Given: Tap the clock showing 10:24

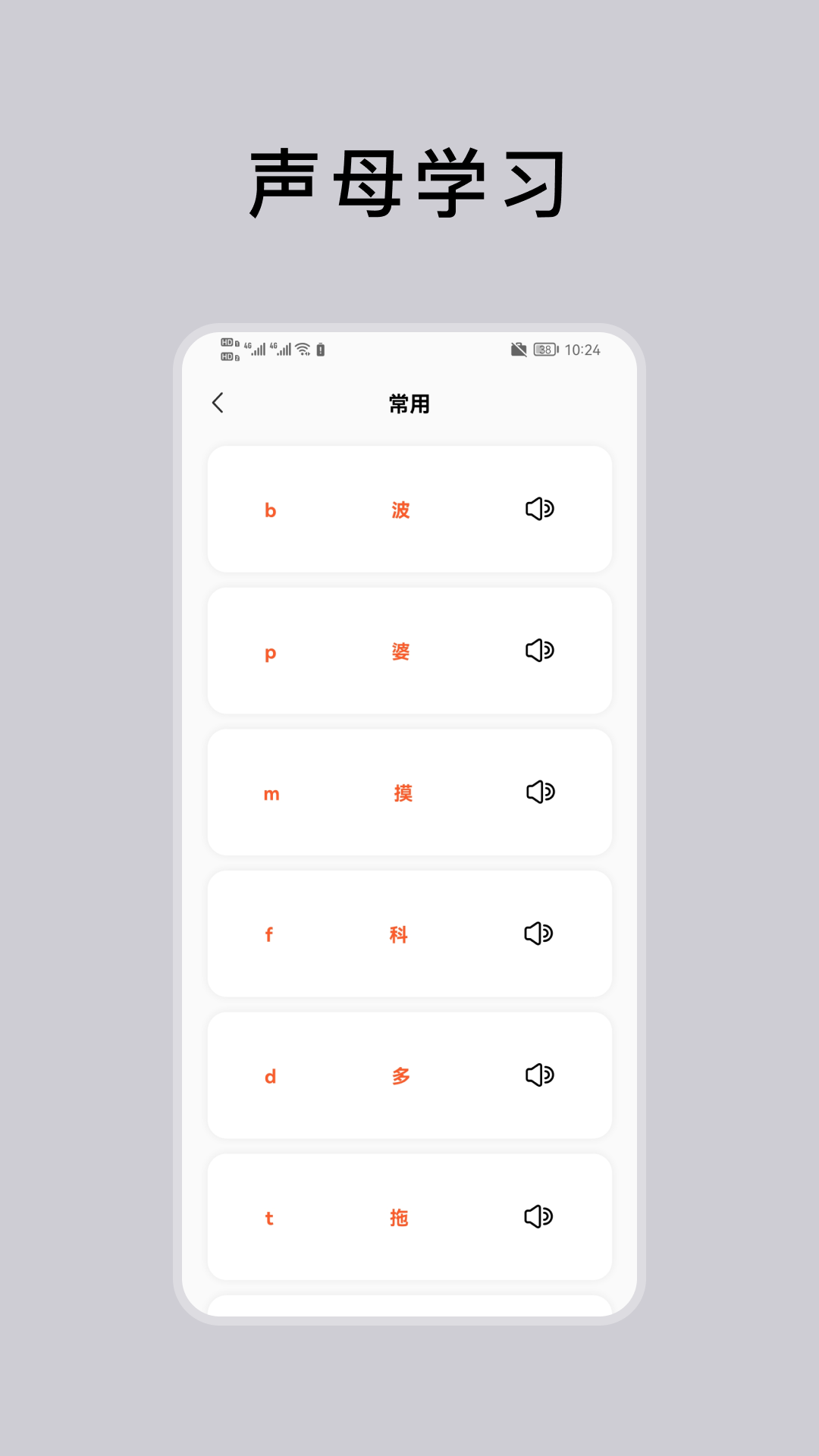Looking at the screenshot, I should pos(582,350).
